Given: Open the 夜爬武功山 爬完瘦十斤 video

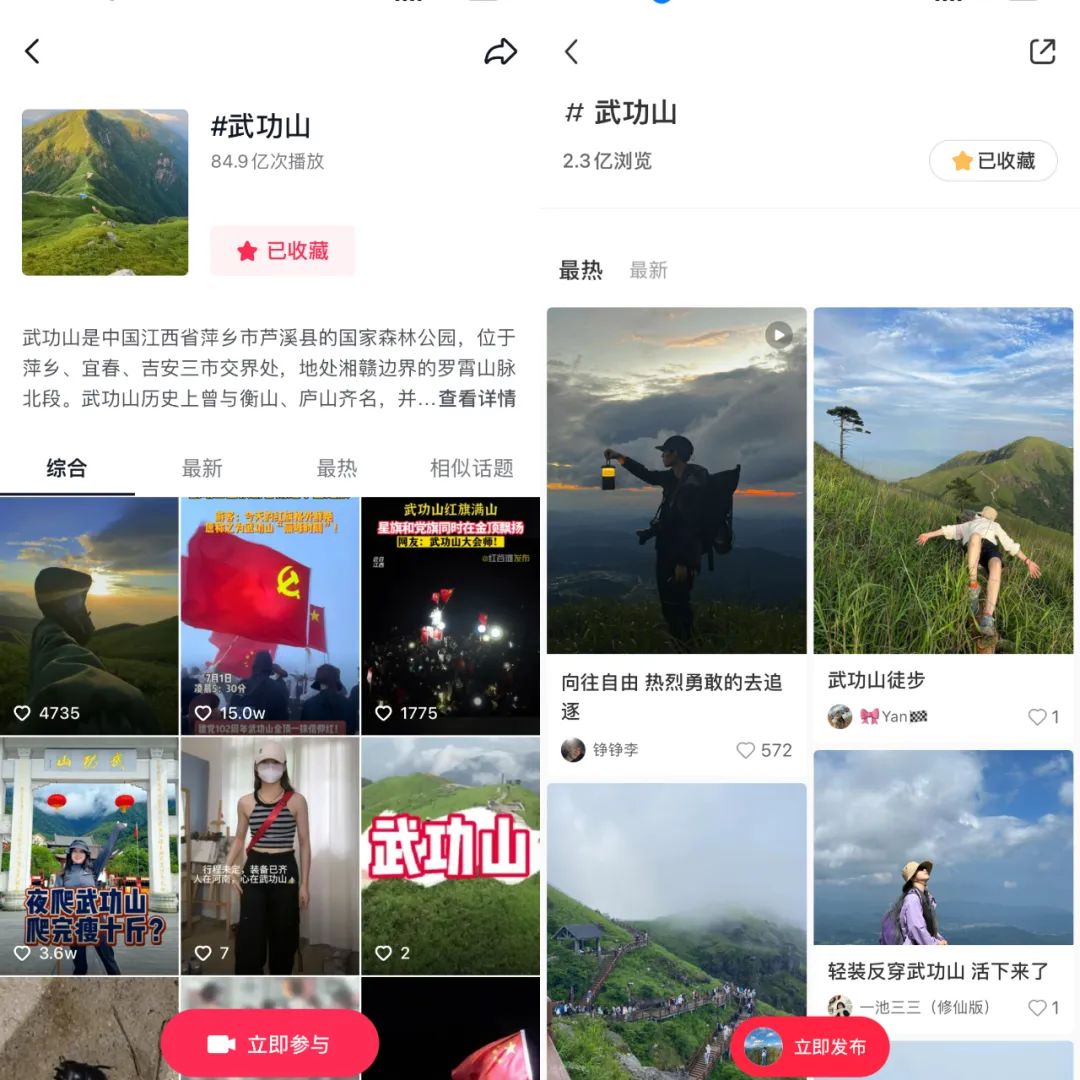Looking at the screenshot, I should pos(89,855).
